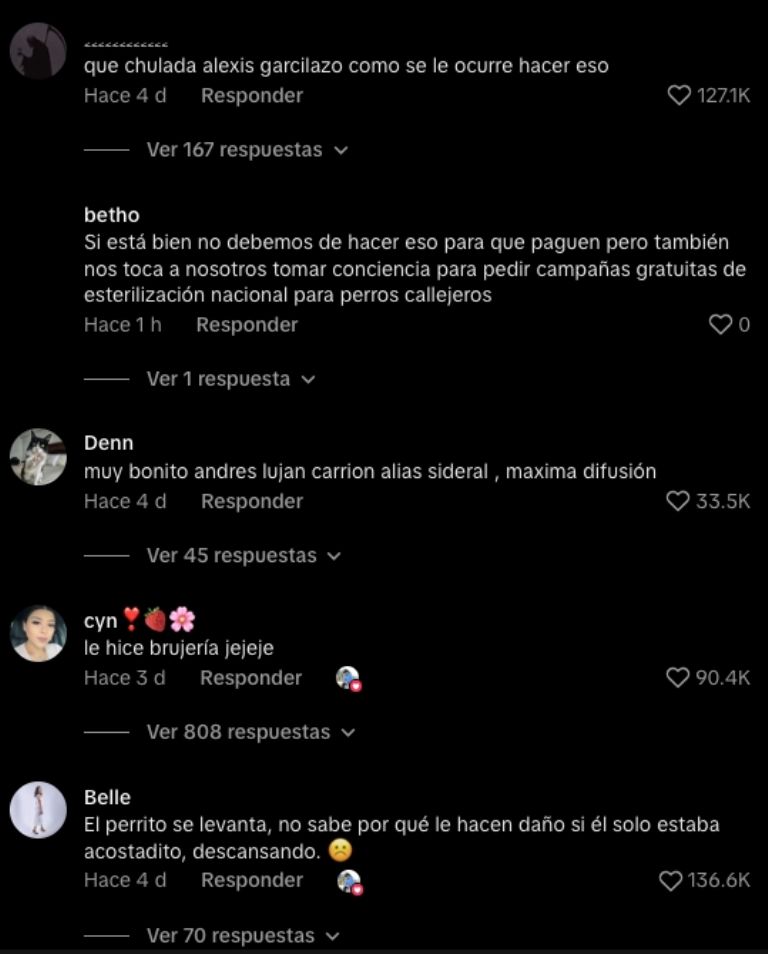
Task: Reply to cyn's comment
Action: tap(250, 678)
